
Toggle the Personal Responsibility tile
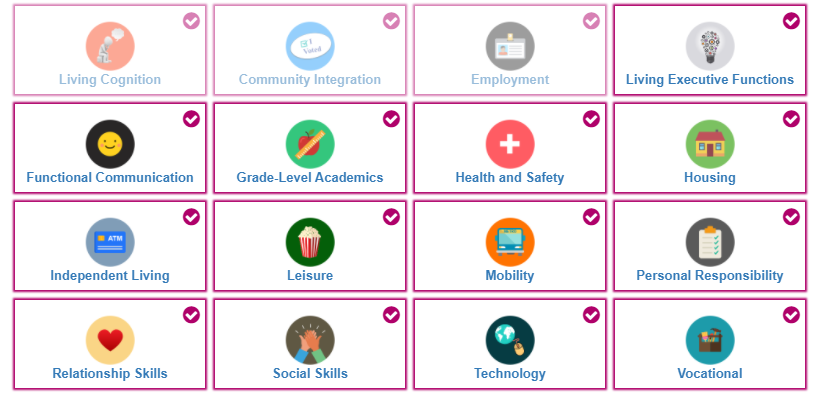click(x=710, y=247)
